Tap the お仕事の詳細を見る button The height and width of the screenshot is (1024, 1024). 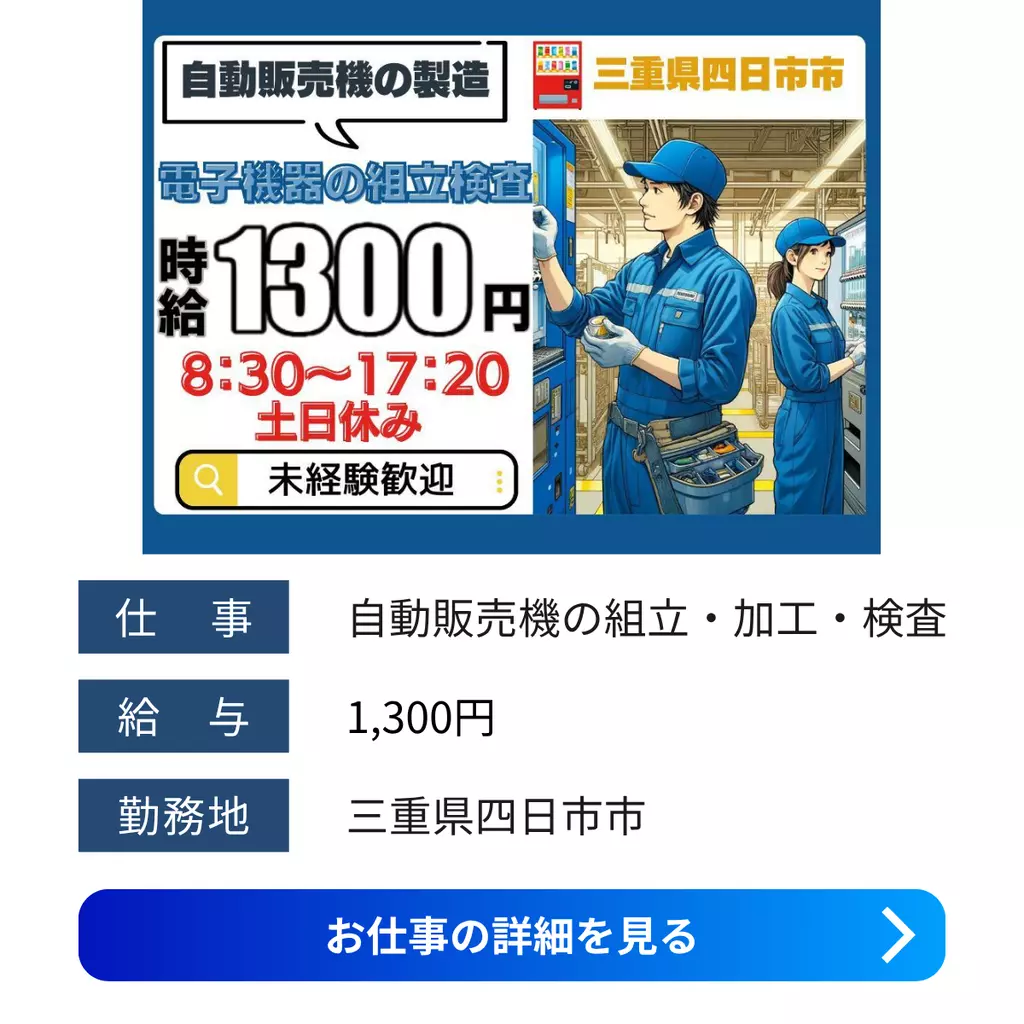[x=511, y=935]
